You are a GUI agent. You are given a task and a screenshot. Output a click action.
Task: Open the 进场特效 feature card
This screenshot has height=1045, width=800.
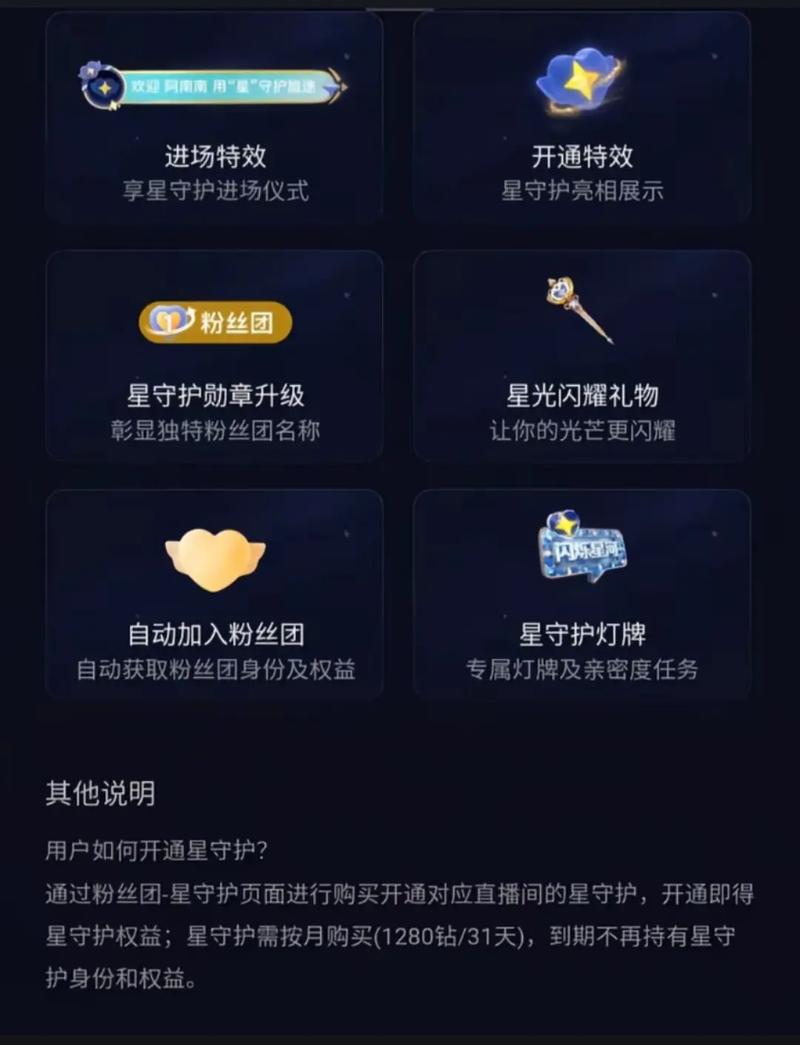(x=213, y=120)
